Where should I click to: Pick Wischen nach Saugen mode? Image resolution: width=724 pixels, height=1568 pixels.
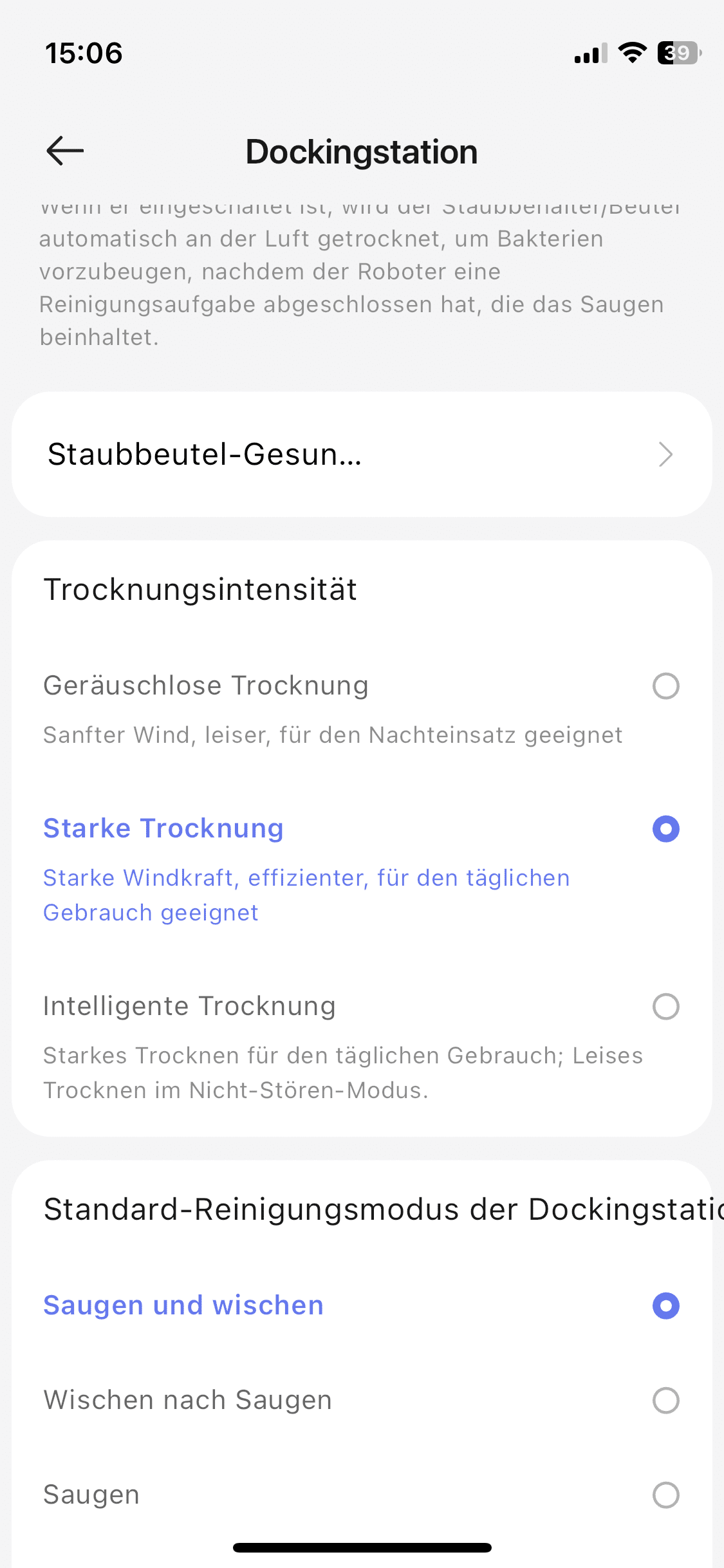[x=665, y=1401]
